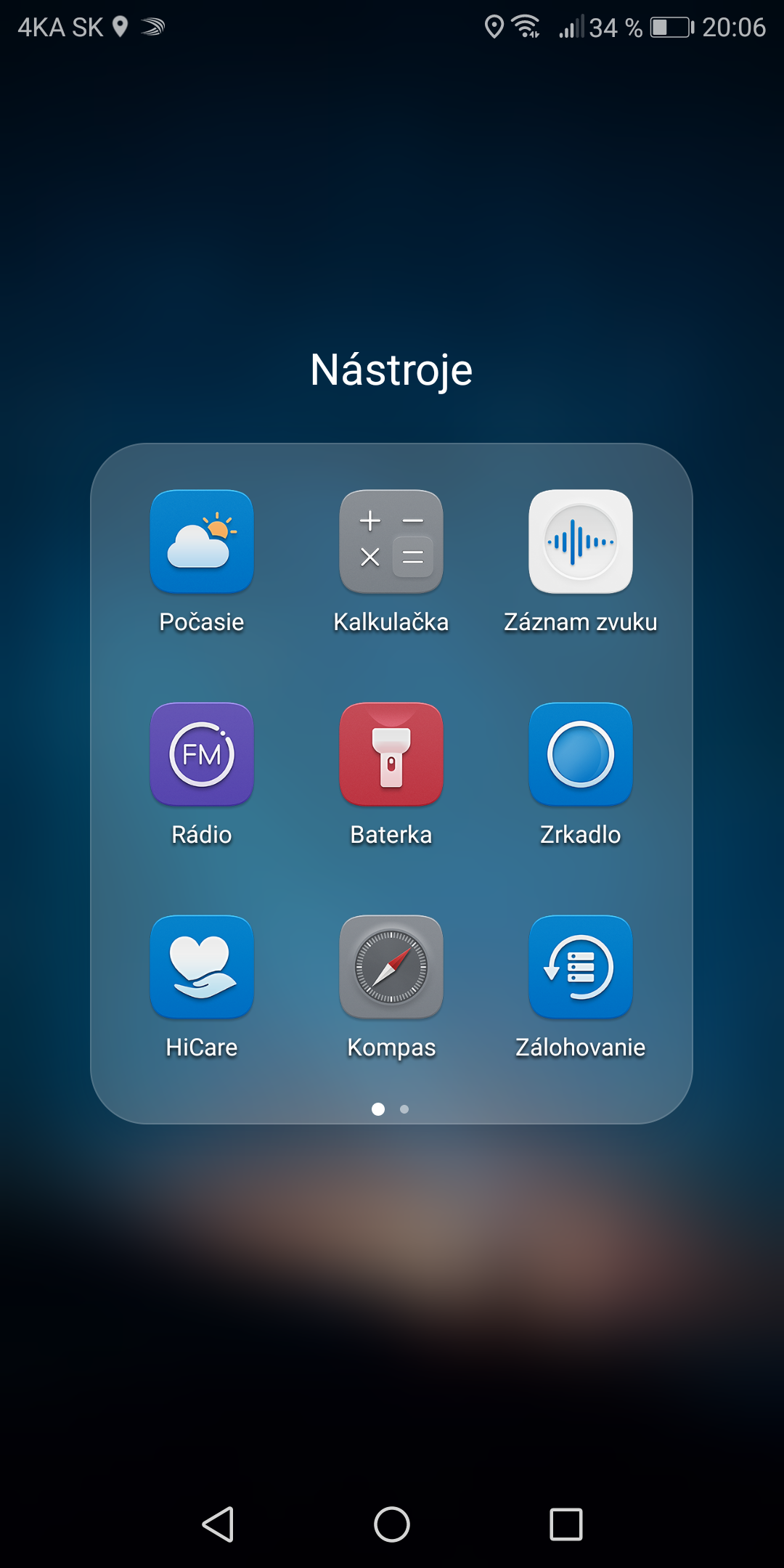Screen dimensions: 784x1568
Task: Go to the folder's second page dot
Action: tap(404, 1109)
